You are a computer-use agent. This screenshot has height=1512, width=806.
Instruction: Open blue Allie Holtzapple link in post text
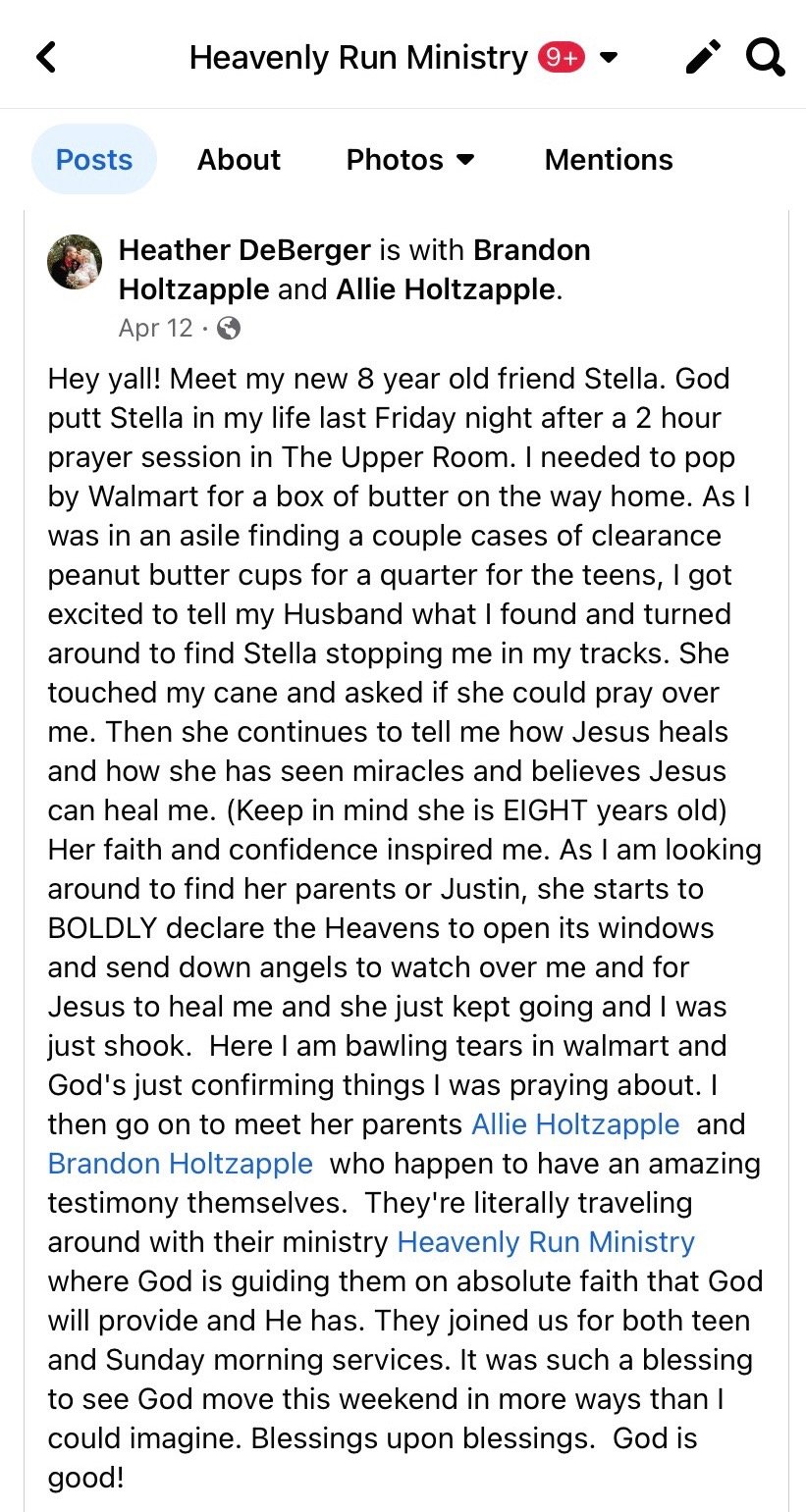(x=575, y=1123)
